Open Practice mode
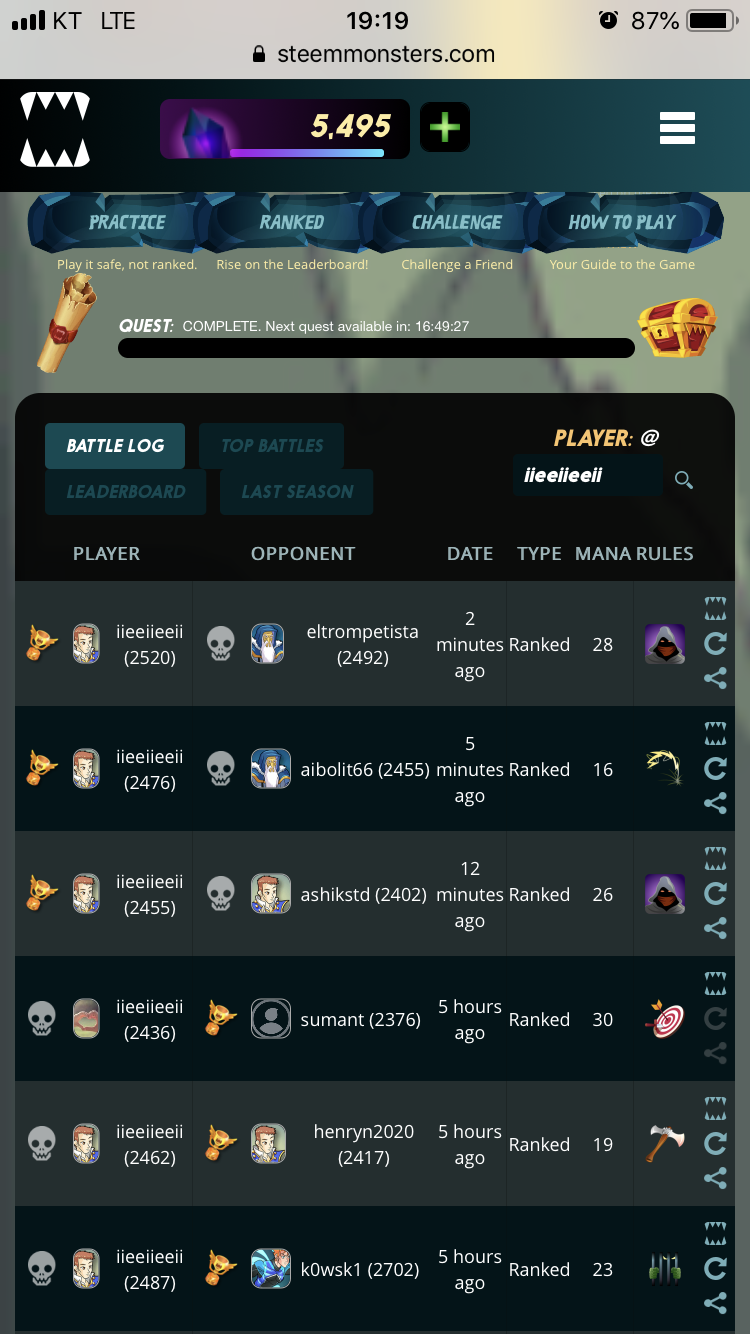This screenshot has width=750, height=1334. [x=128, y=222]
